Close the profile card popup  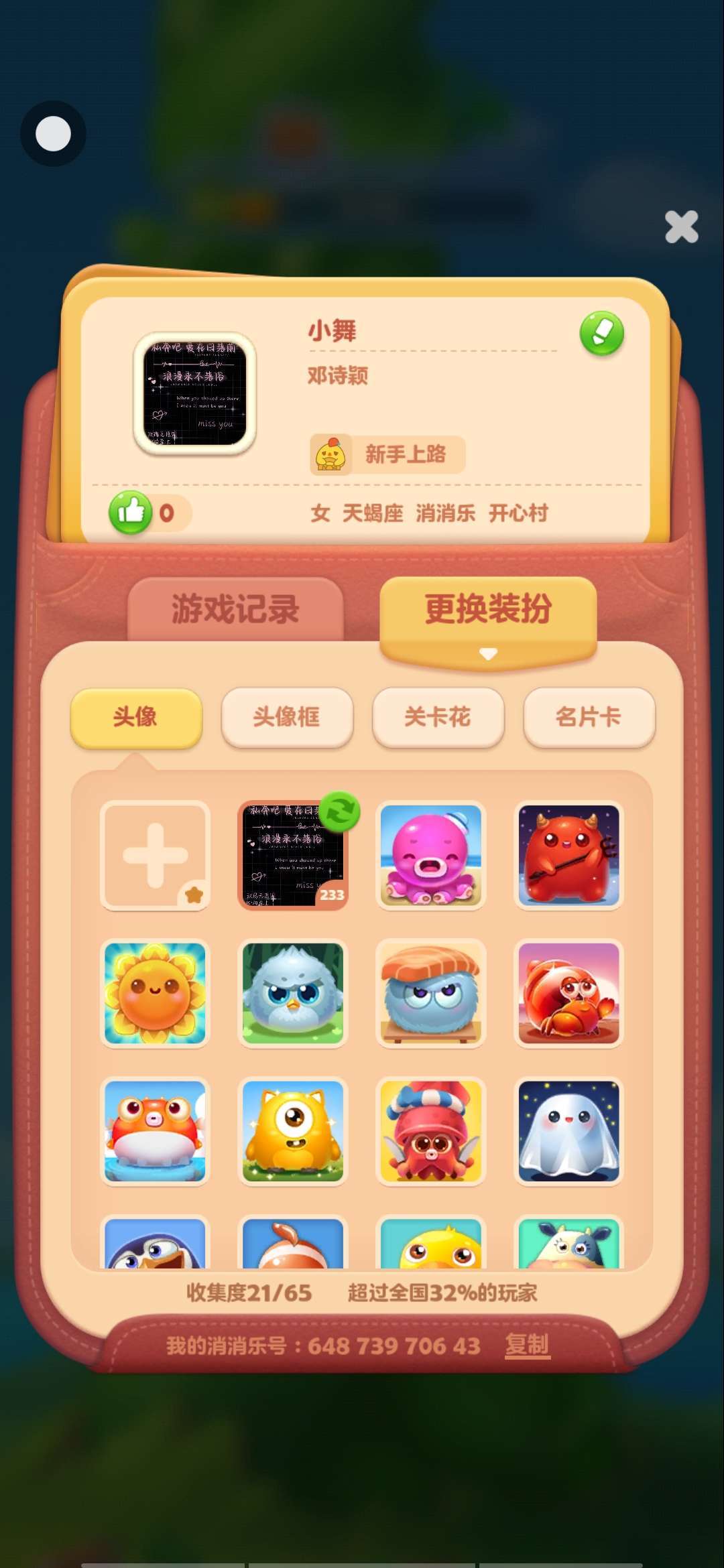click(x=681, y=226)
